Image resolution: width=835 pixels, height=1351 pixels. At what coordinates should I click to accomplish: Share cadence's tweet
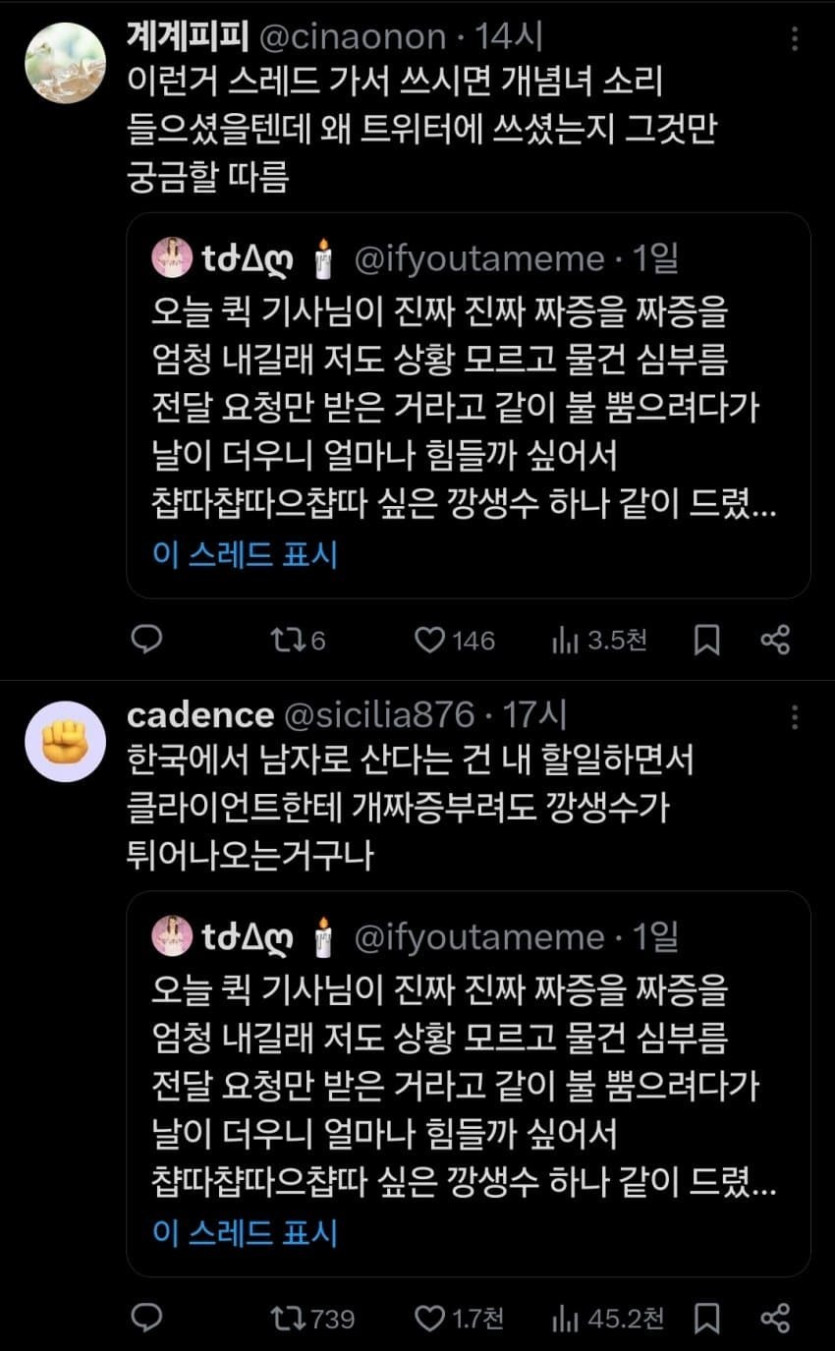775,1318
